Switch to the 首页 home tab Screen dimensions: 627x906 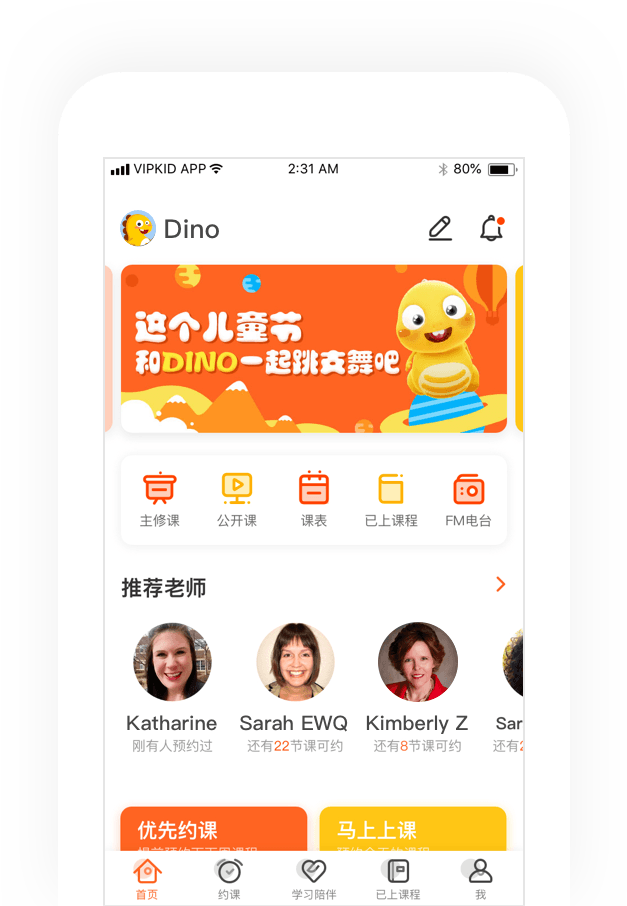pyautogui.click(x=147, y=878)
